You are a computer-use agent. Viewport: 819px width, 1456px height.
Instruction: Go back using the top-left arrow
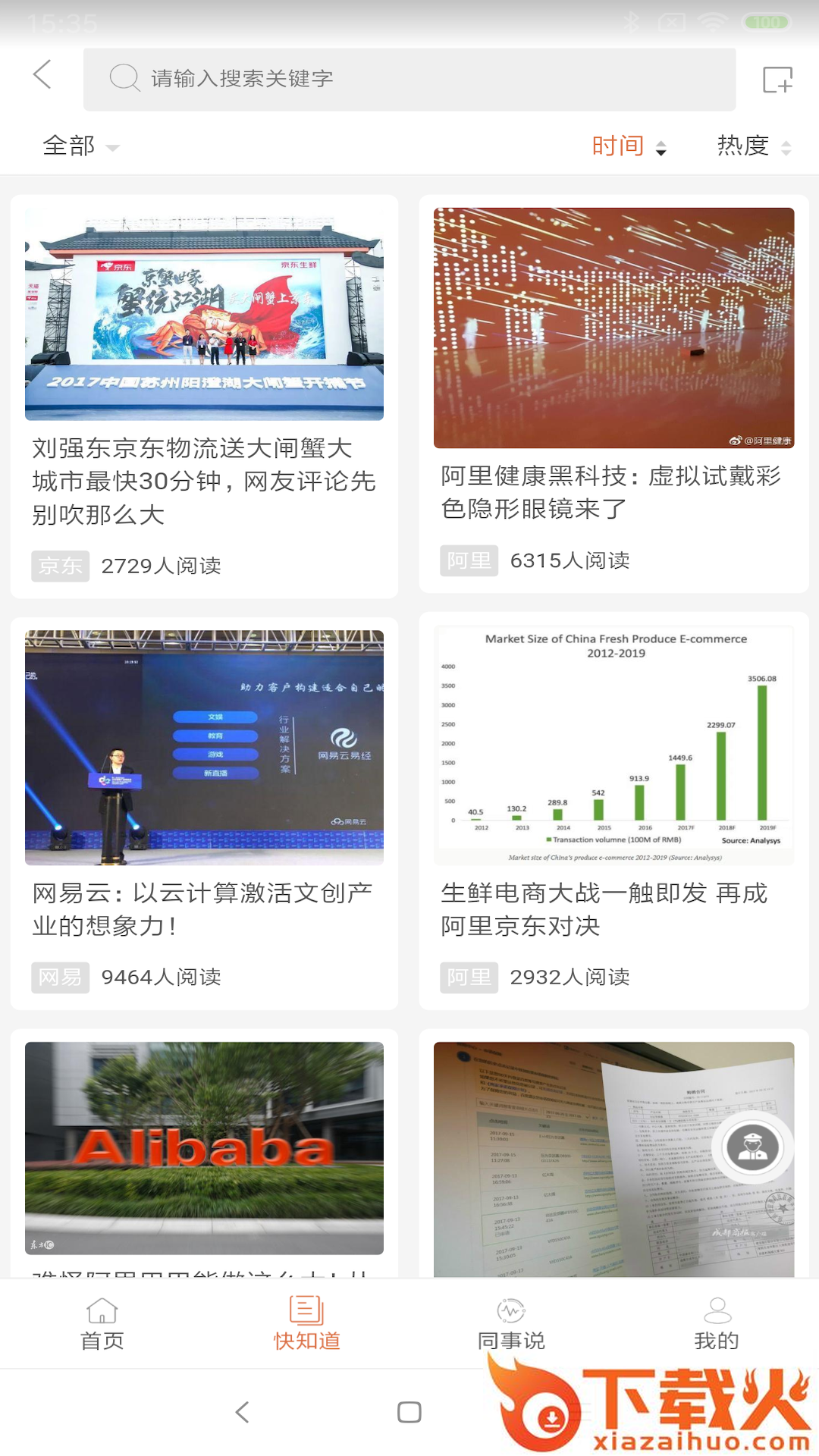pyautogui.click(x=42, y=76)
